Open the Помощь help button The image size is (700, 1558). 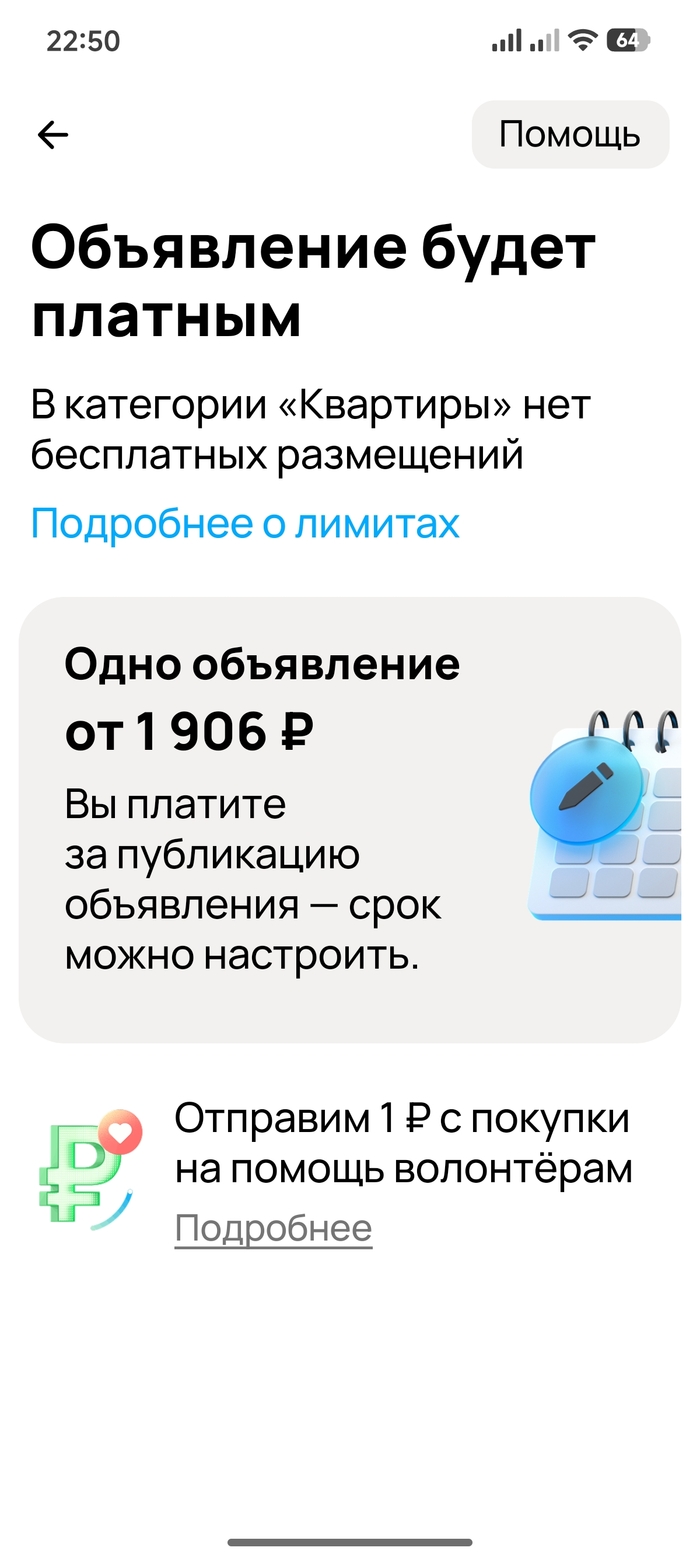[569, 134]
